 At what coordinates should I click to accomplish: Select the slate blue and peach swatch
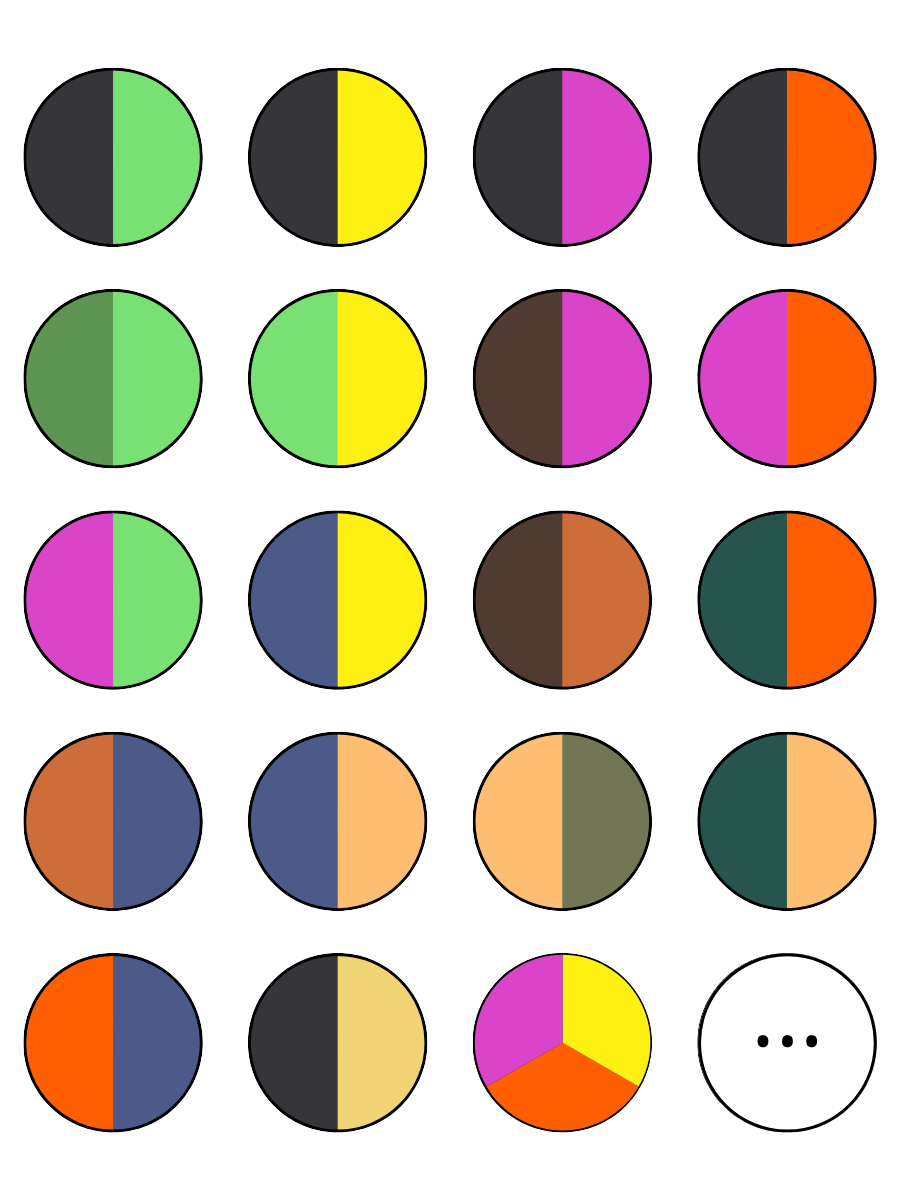338,821
